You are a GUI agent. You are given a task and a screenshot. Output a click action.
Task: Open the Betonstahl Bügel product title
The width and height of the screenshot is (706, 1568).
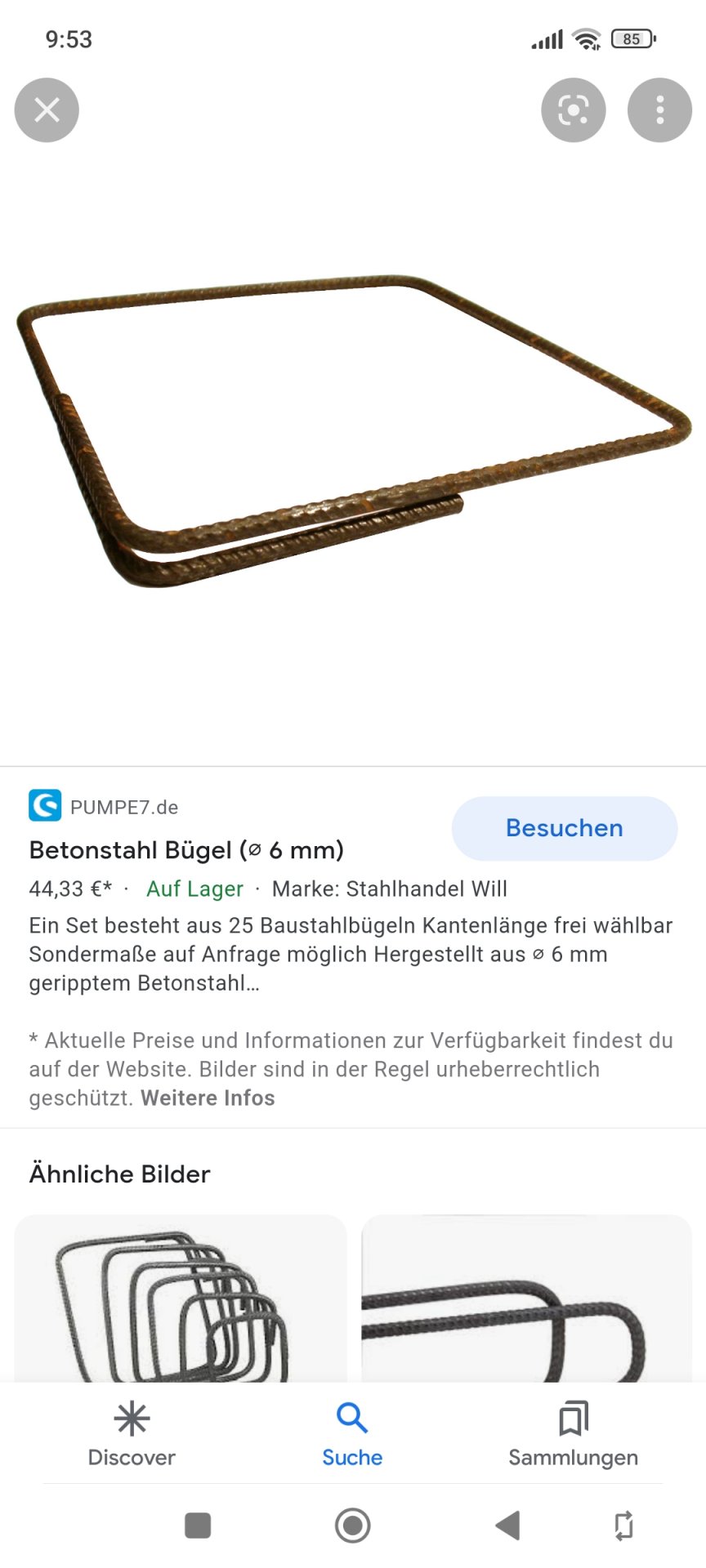pos(186,850)
